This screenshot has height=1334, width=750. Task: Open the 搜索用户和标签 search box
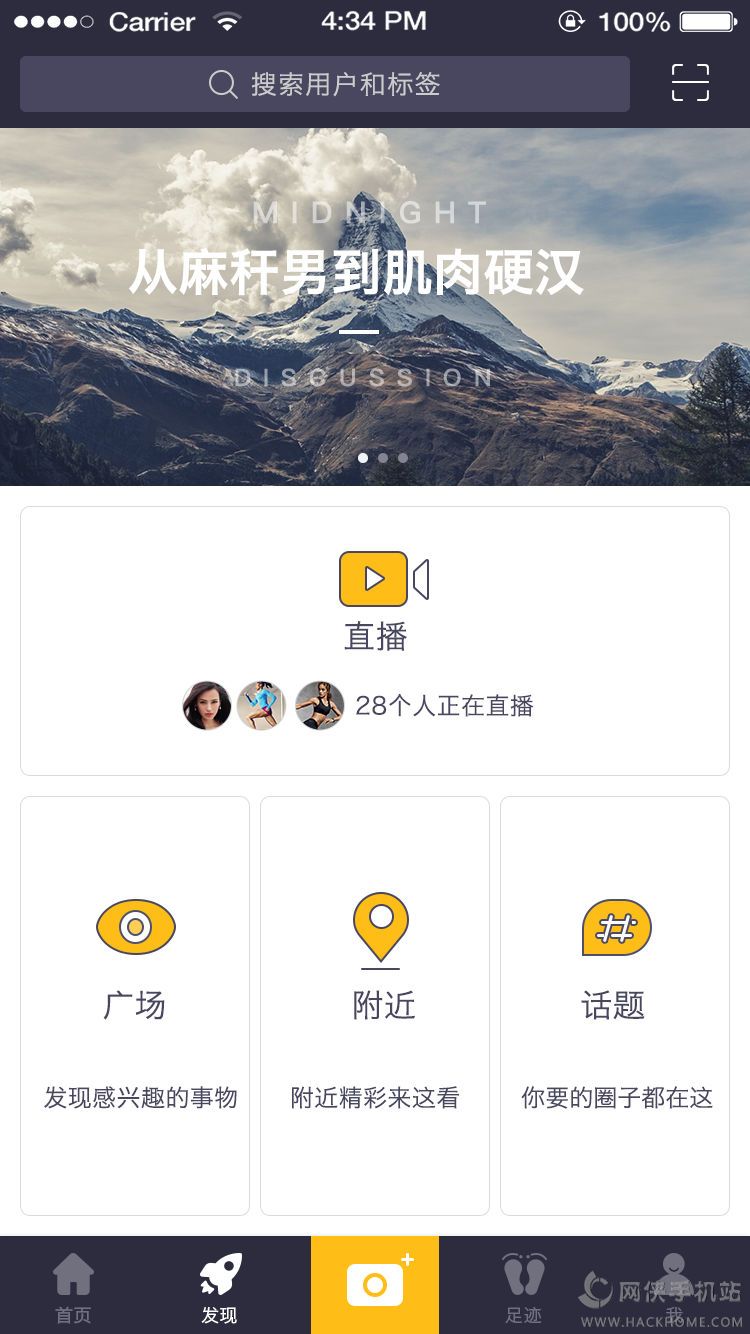pos(325,84)
